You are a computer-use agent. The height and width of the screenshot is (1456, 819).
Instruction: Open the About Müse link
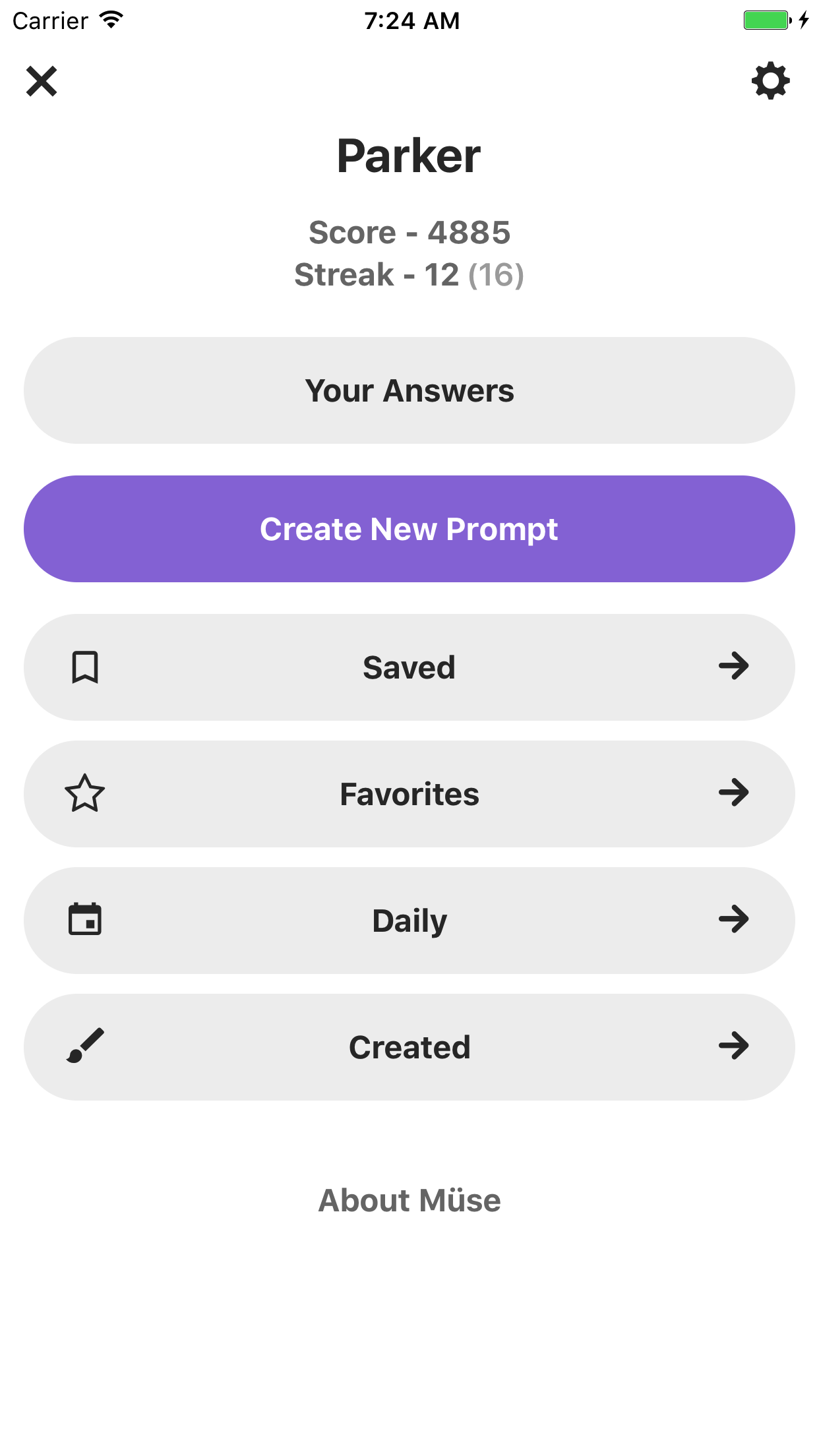pyautogui.click(x=409, y=1200)
